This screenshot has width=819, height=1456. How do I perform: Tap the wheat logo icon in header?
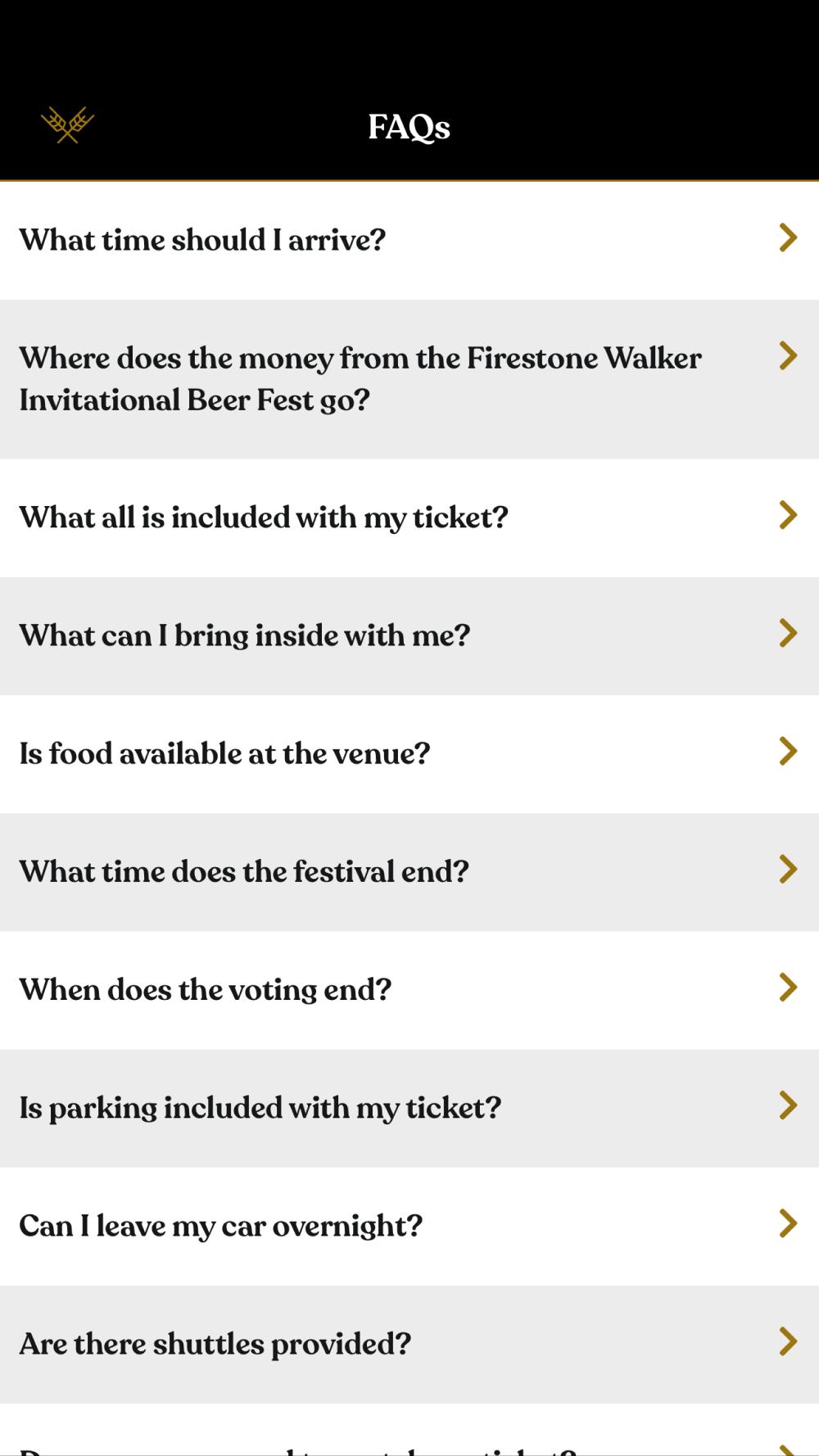point(68,125)
